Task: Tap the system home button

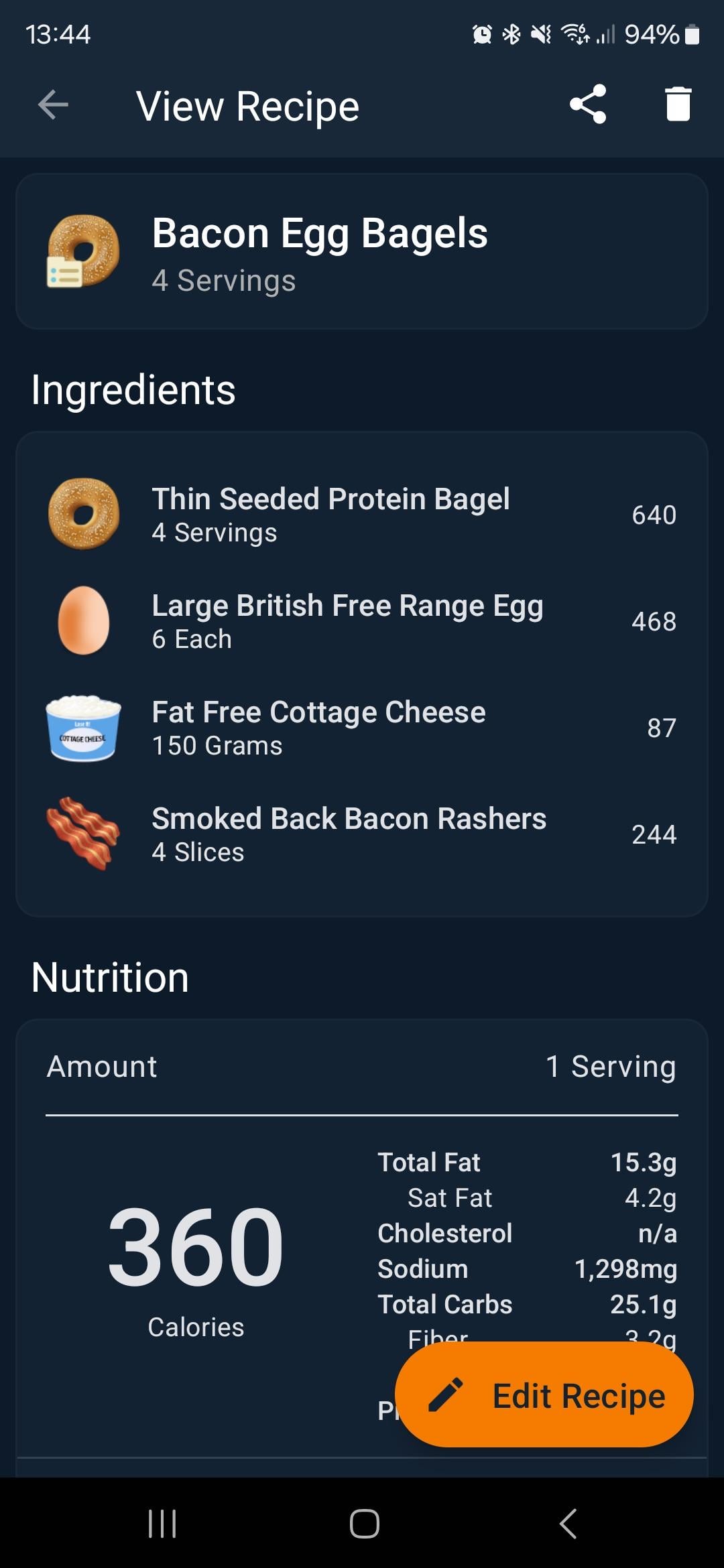Action: [x=364, y=1524]
